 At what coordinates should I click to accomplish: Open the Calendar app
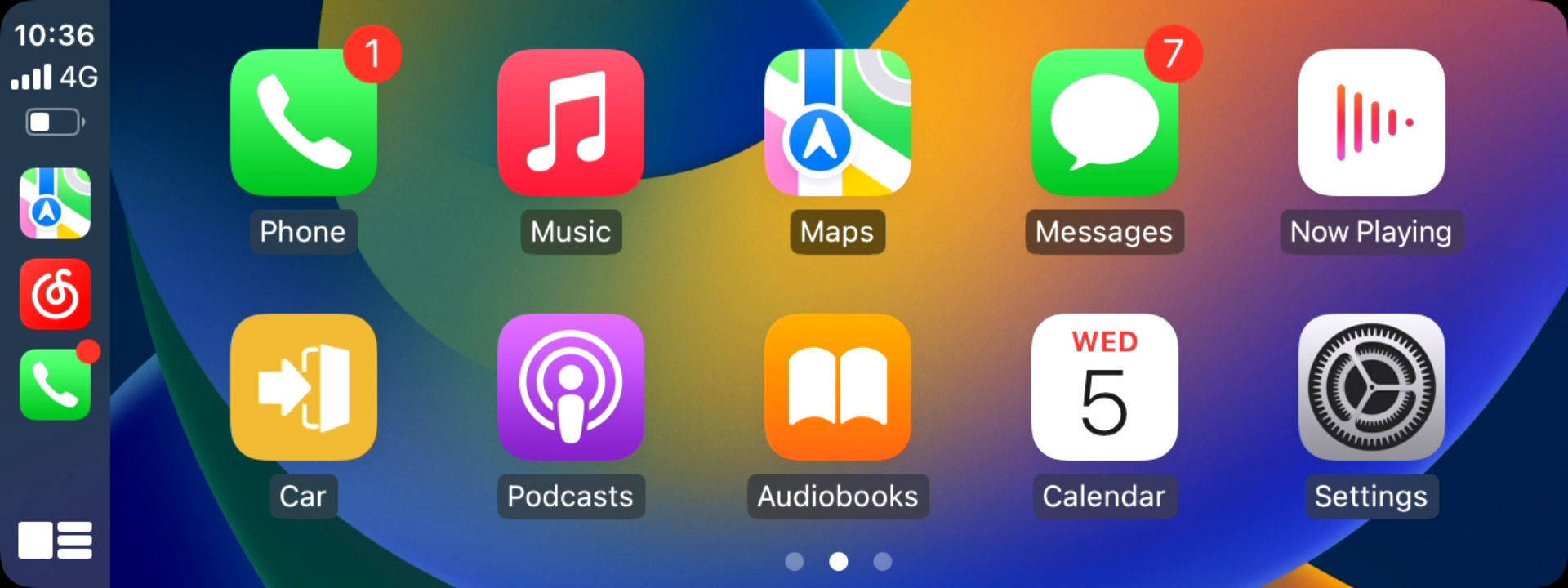click(1104, 387)
